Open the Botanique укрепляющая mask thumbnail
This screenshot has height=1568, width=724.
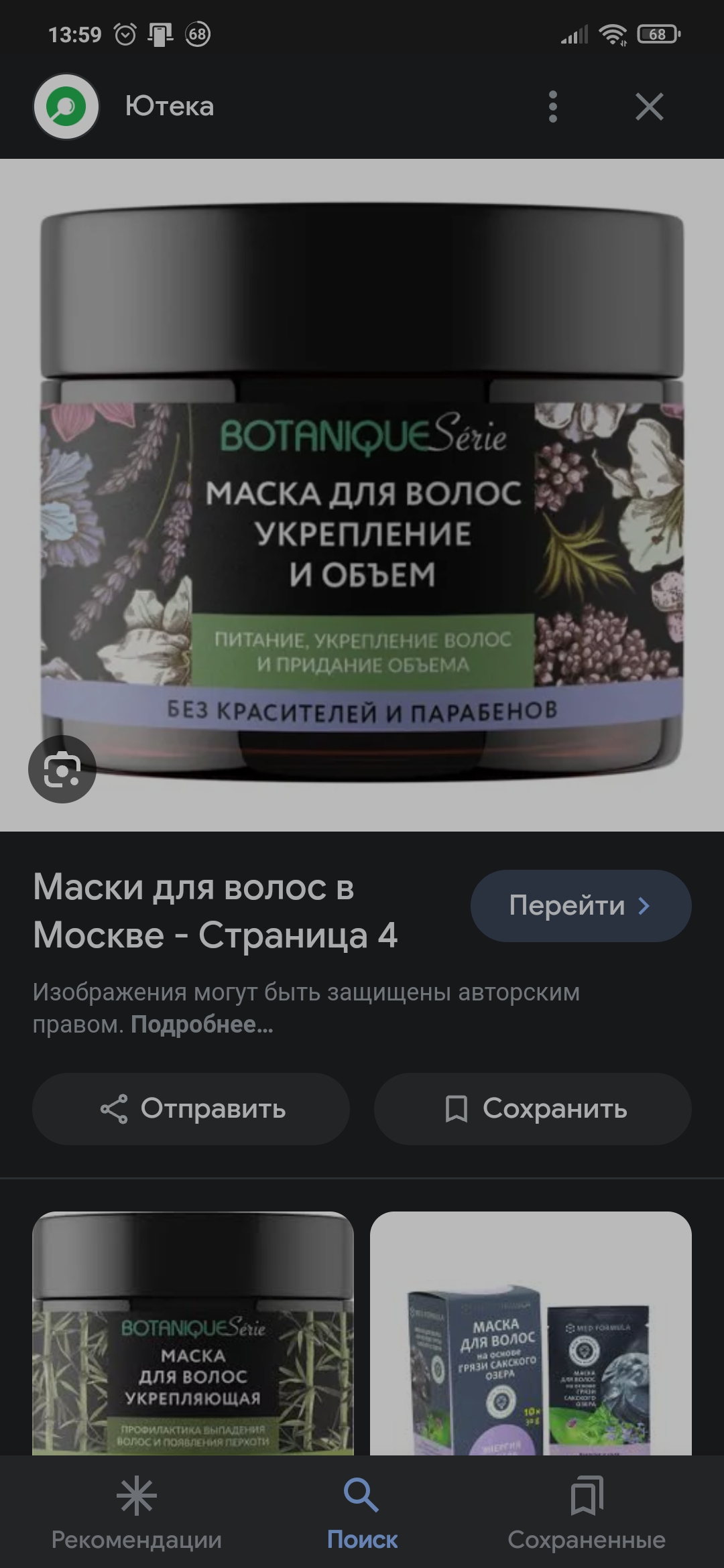[193, 1333]
